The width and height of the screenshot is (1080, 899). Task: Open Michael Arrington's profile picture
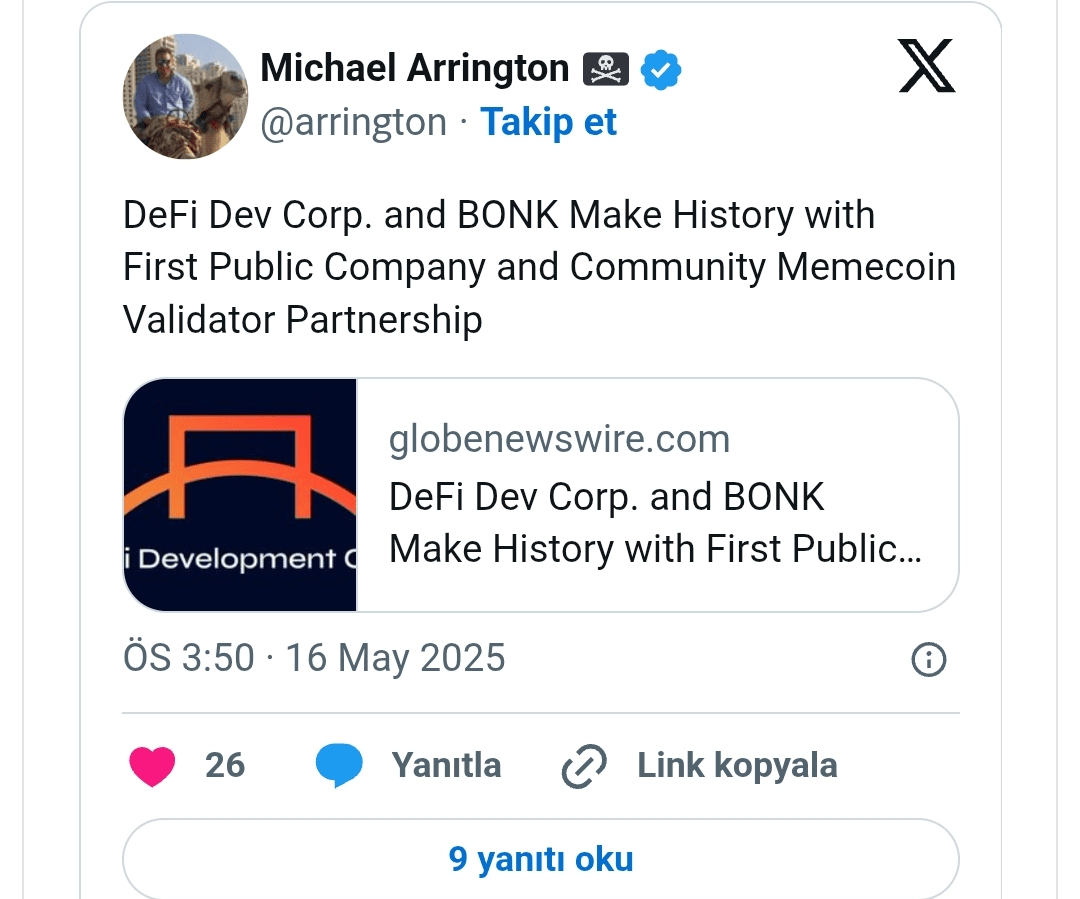(185, 97)
